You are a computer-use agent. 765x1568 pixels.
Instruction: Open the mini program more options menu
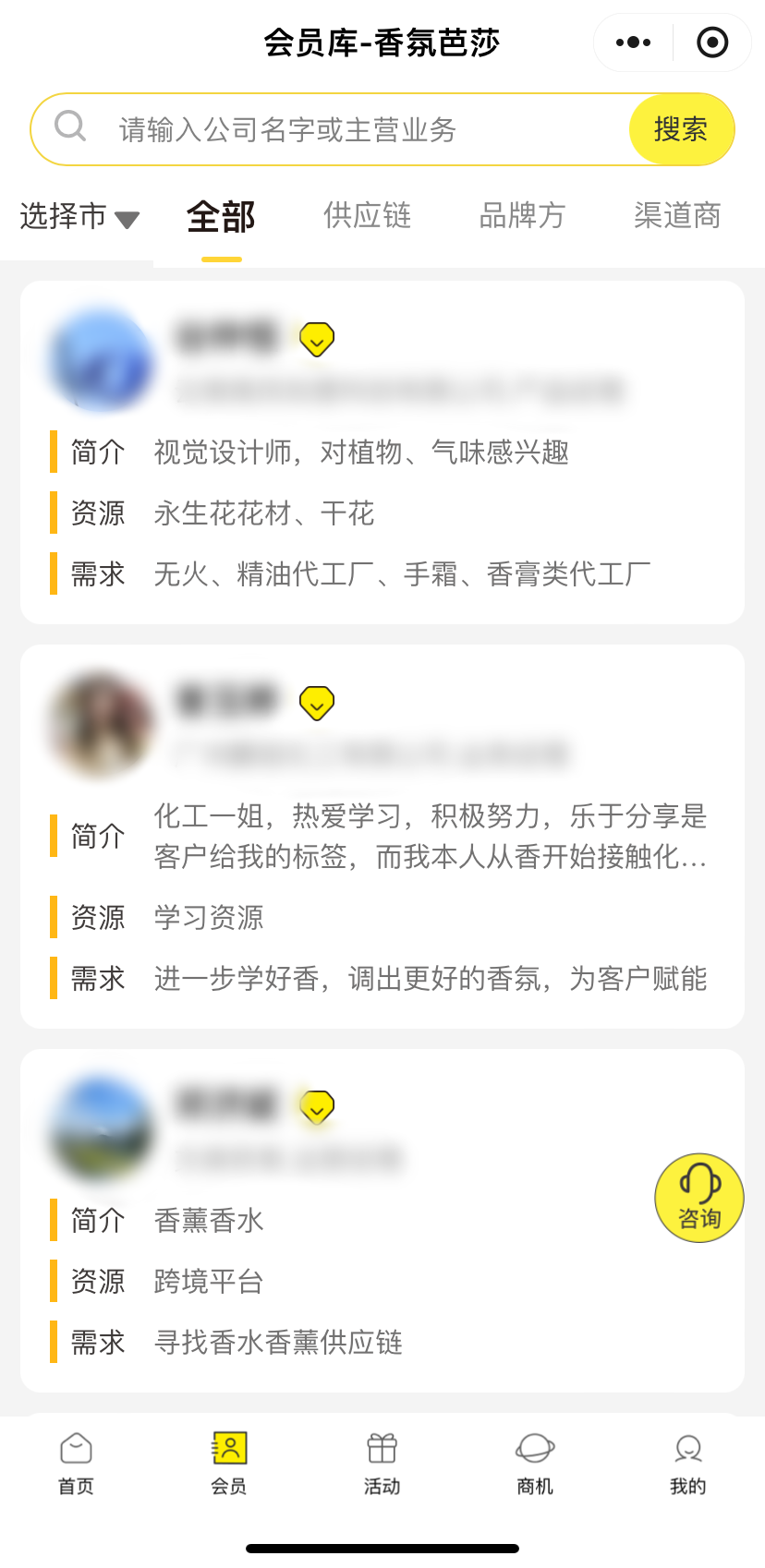point(633,42)
